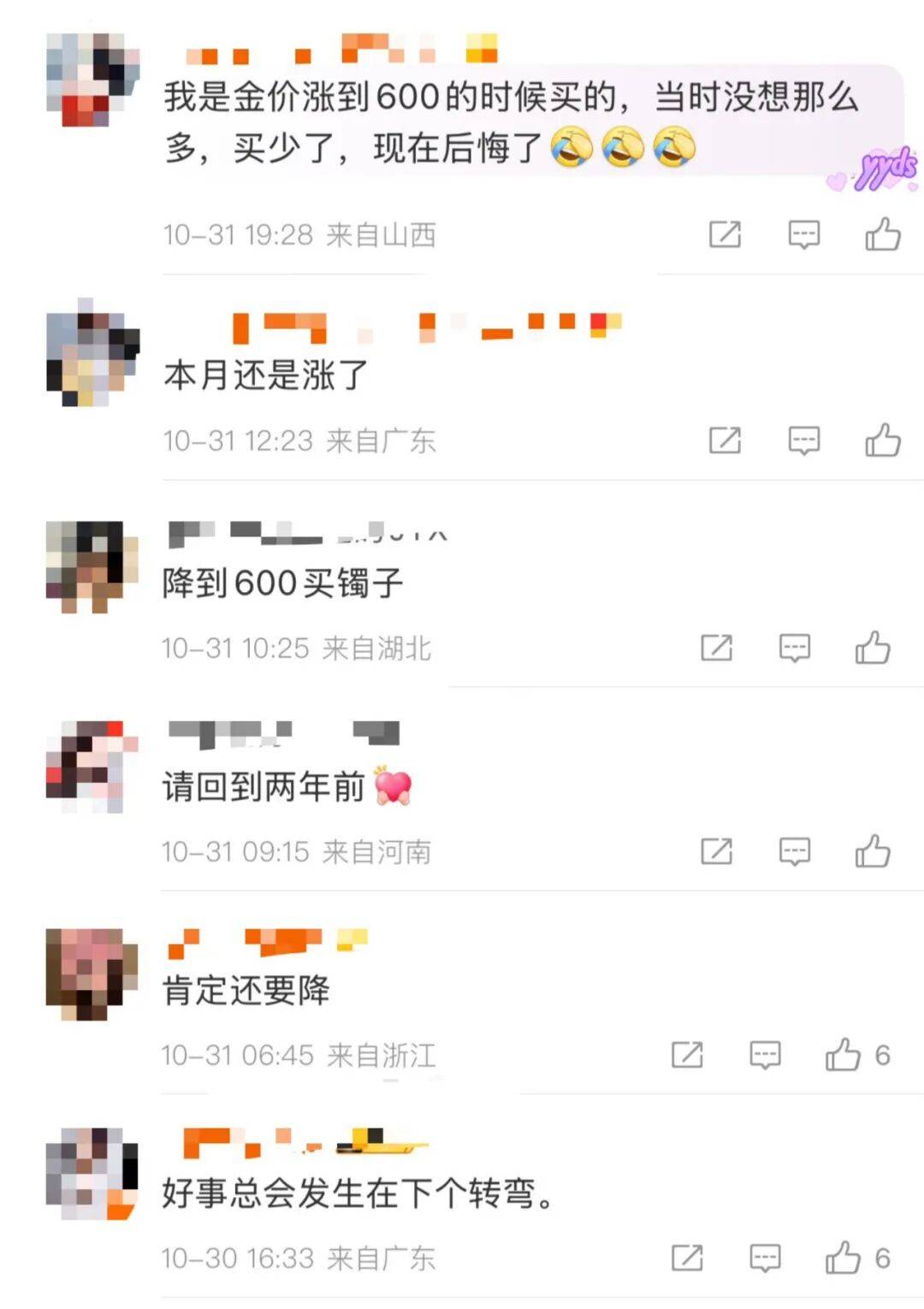The image size is (924, 1309).
Task: Click the timestamp "10-31 19:28 来自山西"
Action: 298,236
